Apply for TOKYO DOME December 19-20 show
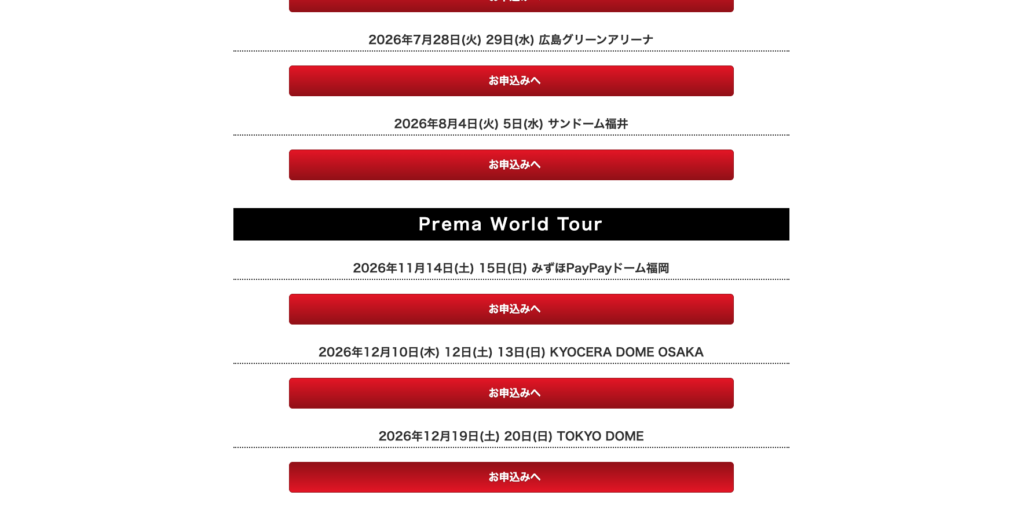Image resolution: width=1024 pixels, height=510 pixels. pyautogui.click(x=511, y=477)
